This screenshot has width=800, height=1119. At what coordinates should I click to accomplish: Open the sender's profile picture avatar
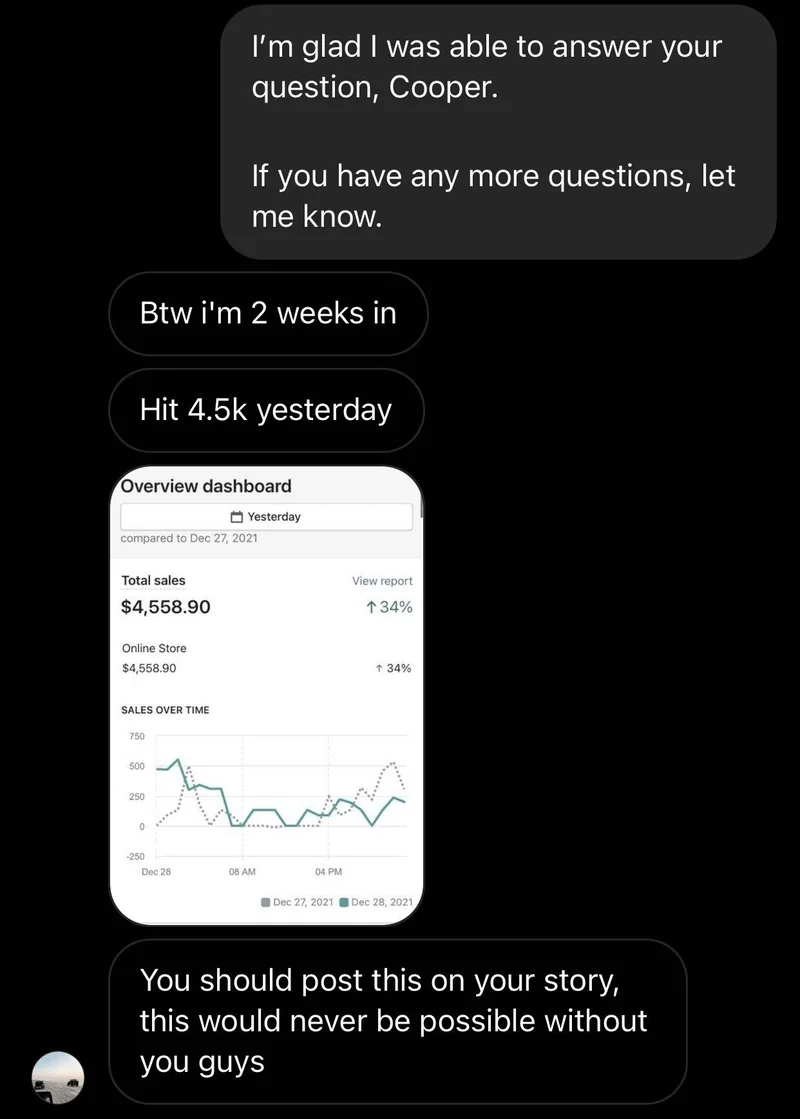(58, 1077)
